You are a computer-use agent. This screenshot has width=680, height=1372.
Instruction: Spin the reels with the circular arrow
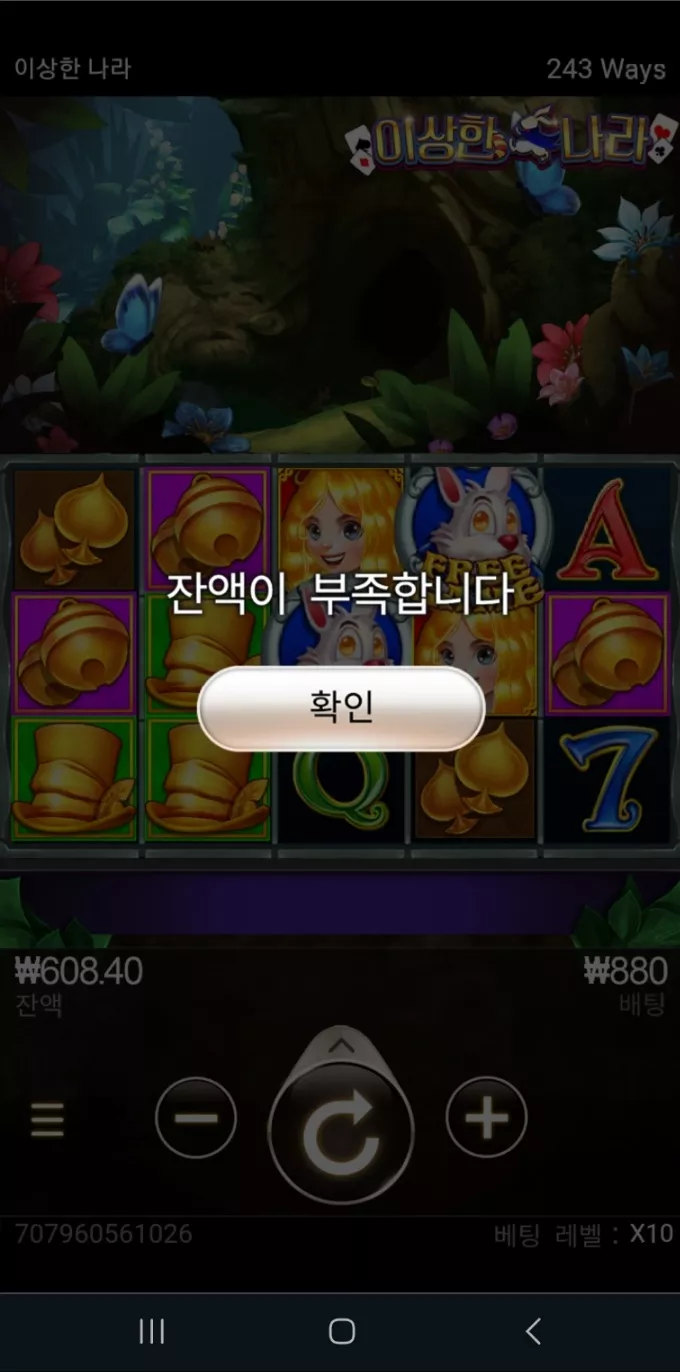point(341,1132)
